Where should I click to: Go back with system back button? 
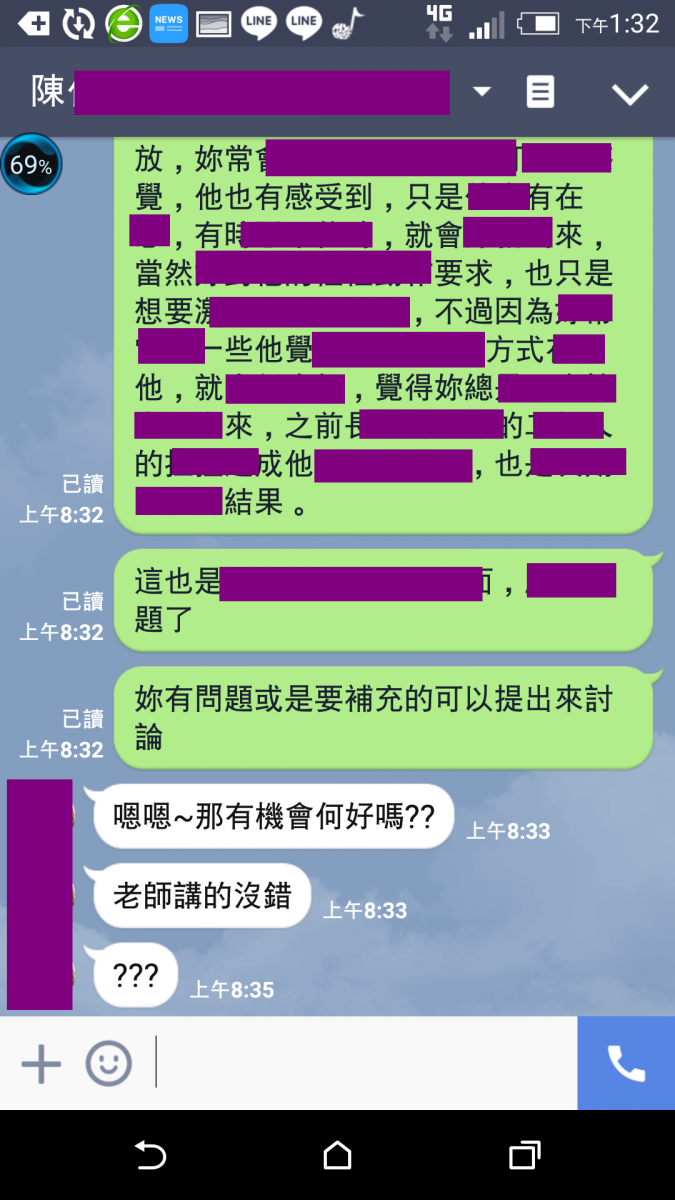pos(150,1156)
